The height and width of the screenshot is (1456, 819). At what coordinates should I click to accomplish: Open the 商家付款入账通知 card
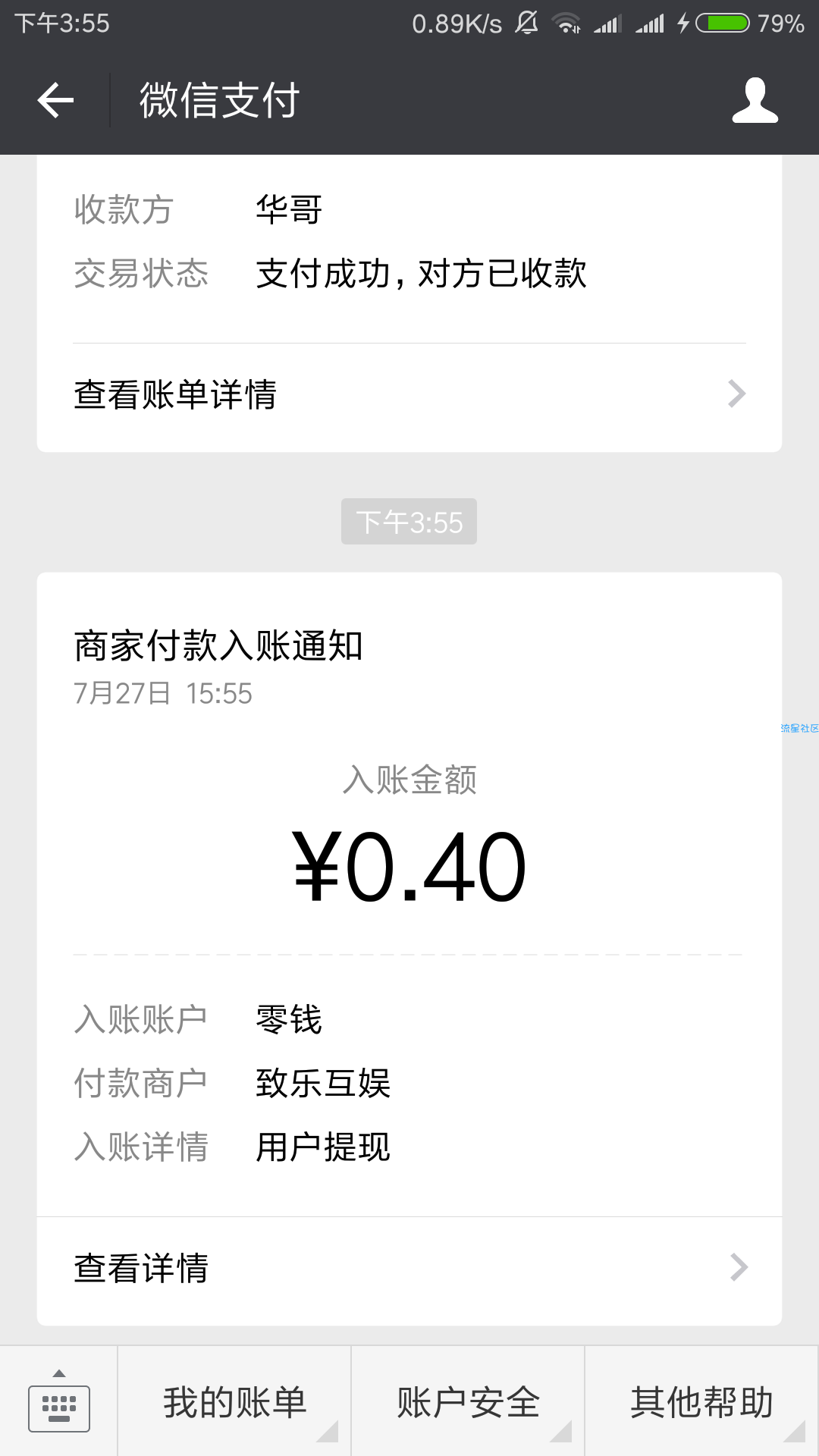click(x=409, y=895)
